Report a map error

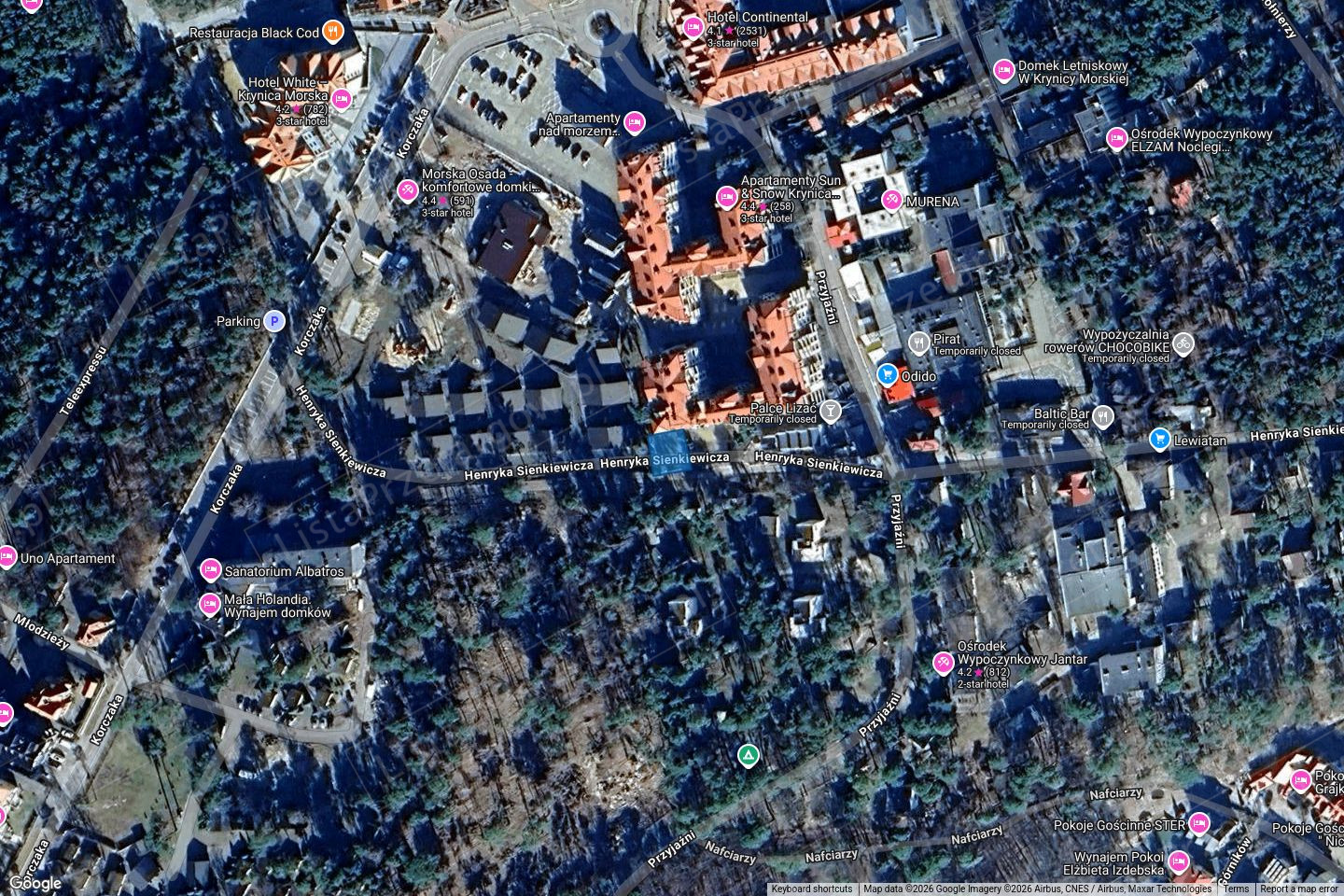point(1298,889)
